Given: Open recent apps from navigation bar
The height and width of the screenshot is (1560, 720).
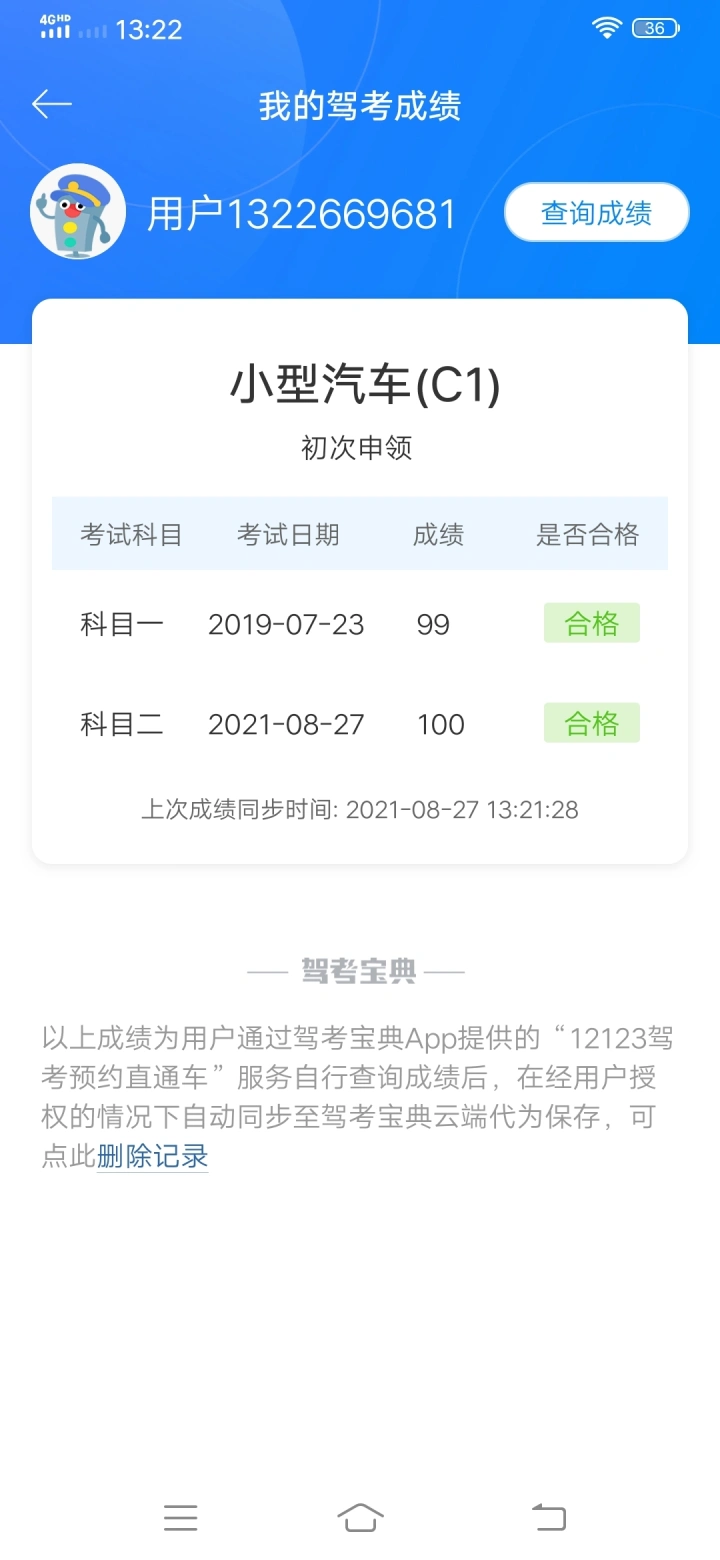Looking at the screenshot, I should tap(181, 1518).
